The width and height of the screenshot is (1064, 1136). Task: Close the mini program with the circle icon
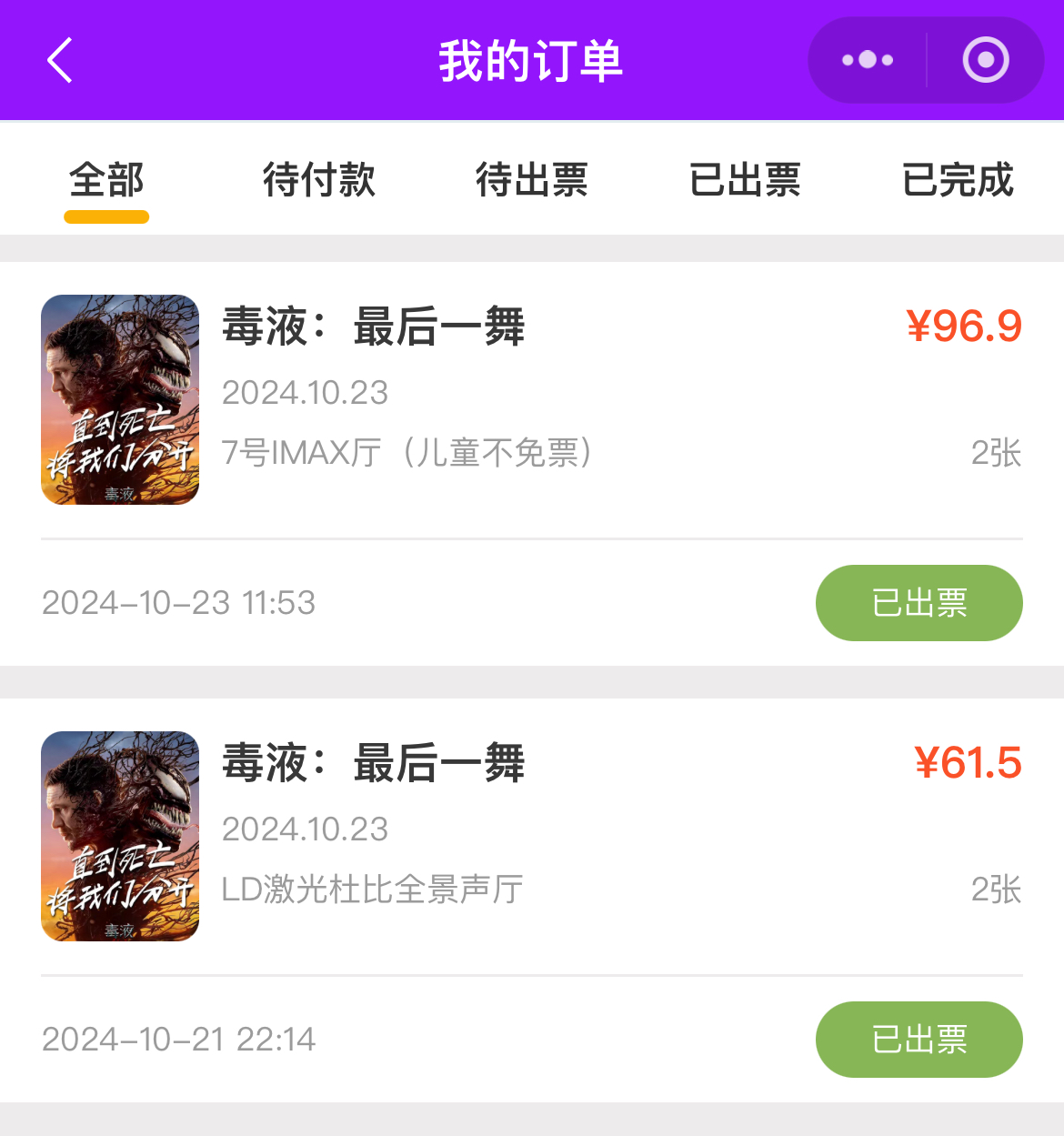coord(986,60)
